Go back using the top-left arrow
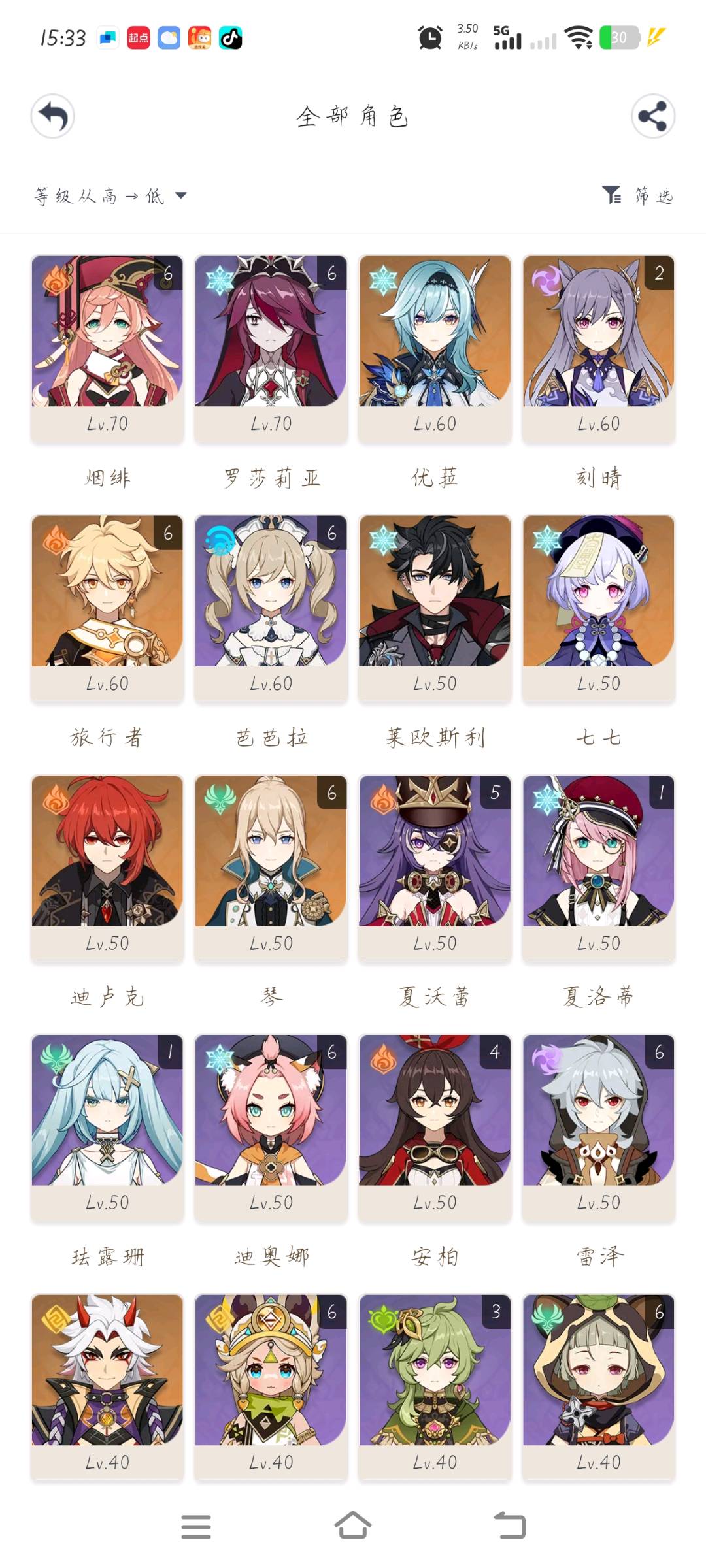This screenshot has height=1568, width=706. click(x=53, y=117)
